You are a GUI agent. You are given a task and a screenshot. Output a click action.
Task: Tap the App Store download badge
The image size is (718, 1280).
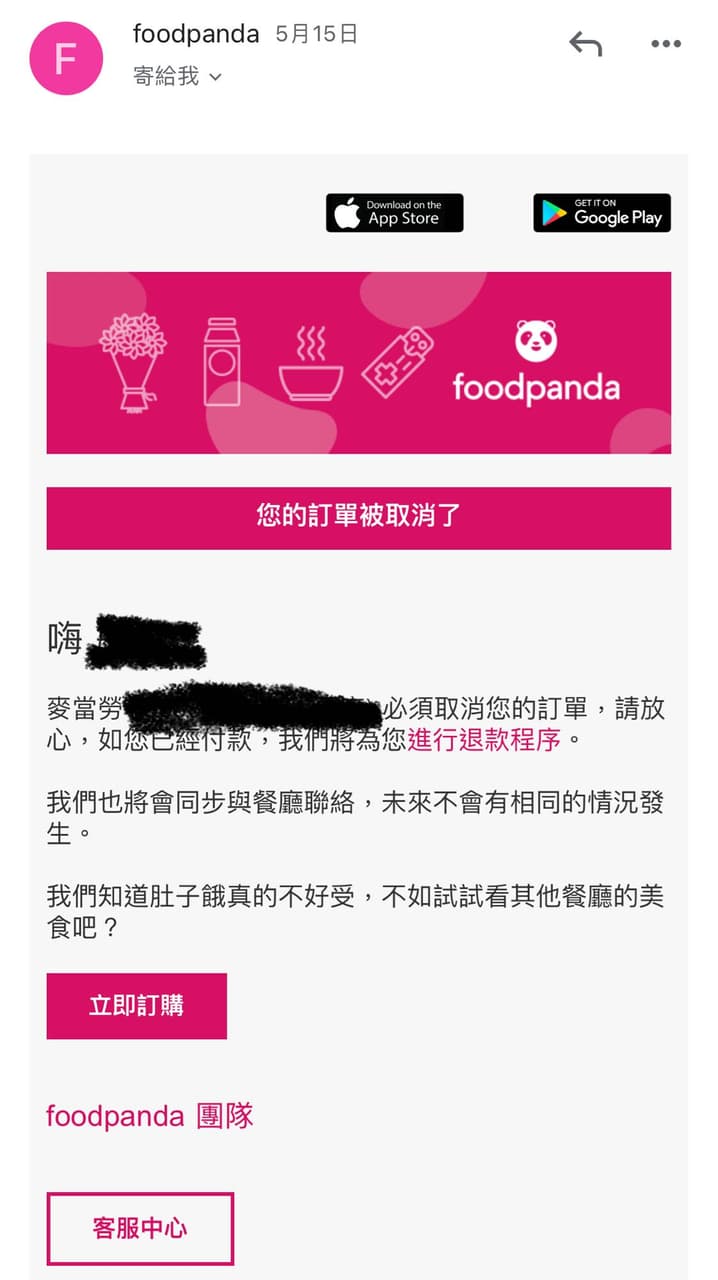pyautogui.click(x=394, y=213)
